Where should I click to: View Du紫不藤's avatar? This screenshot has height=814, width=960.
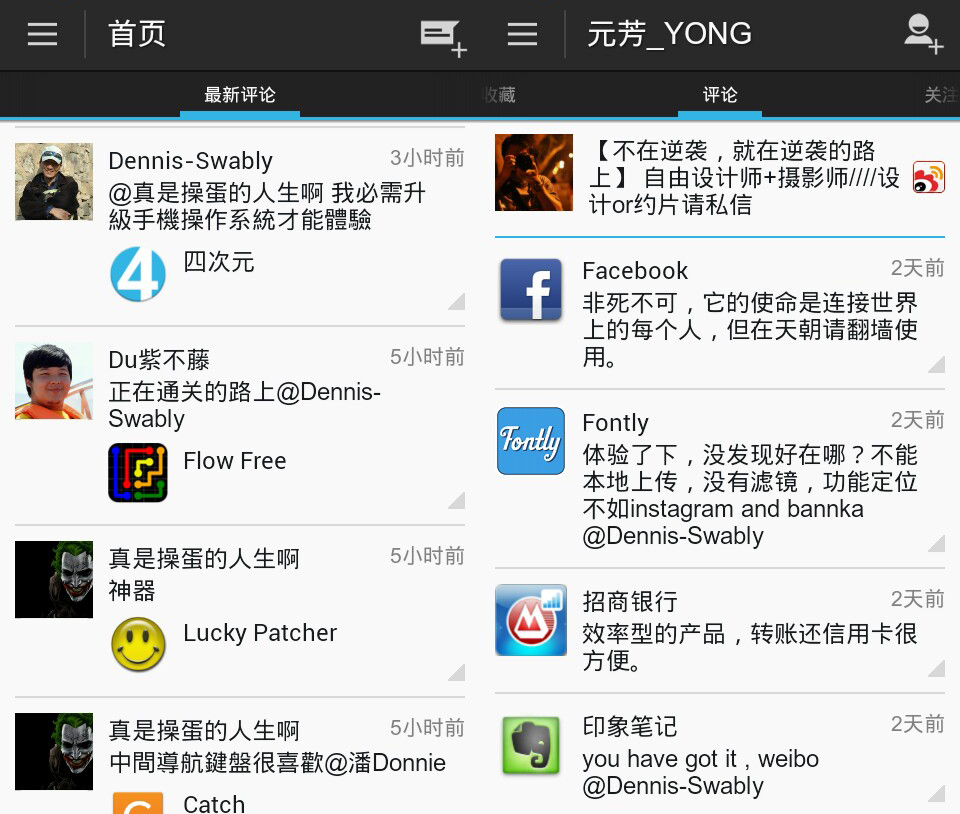[54, 381]
